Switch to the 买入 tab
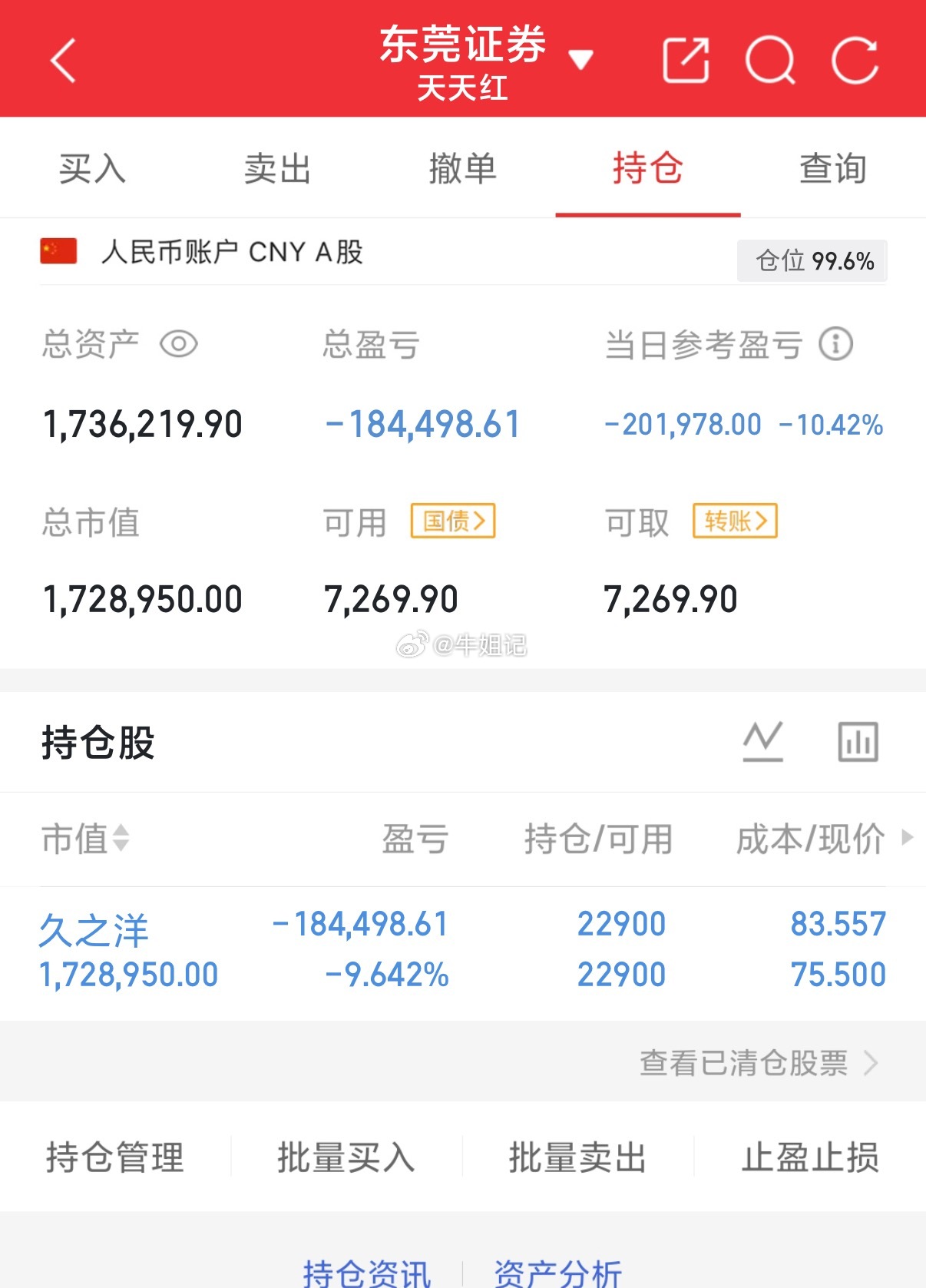Screen dimensions: 926x1288 pyautogui.click(x=91, y=168)
